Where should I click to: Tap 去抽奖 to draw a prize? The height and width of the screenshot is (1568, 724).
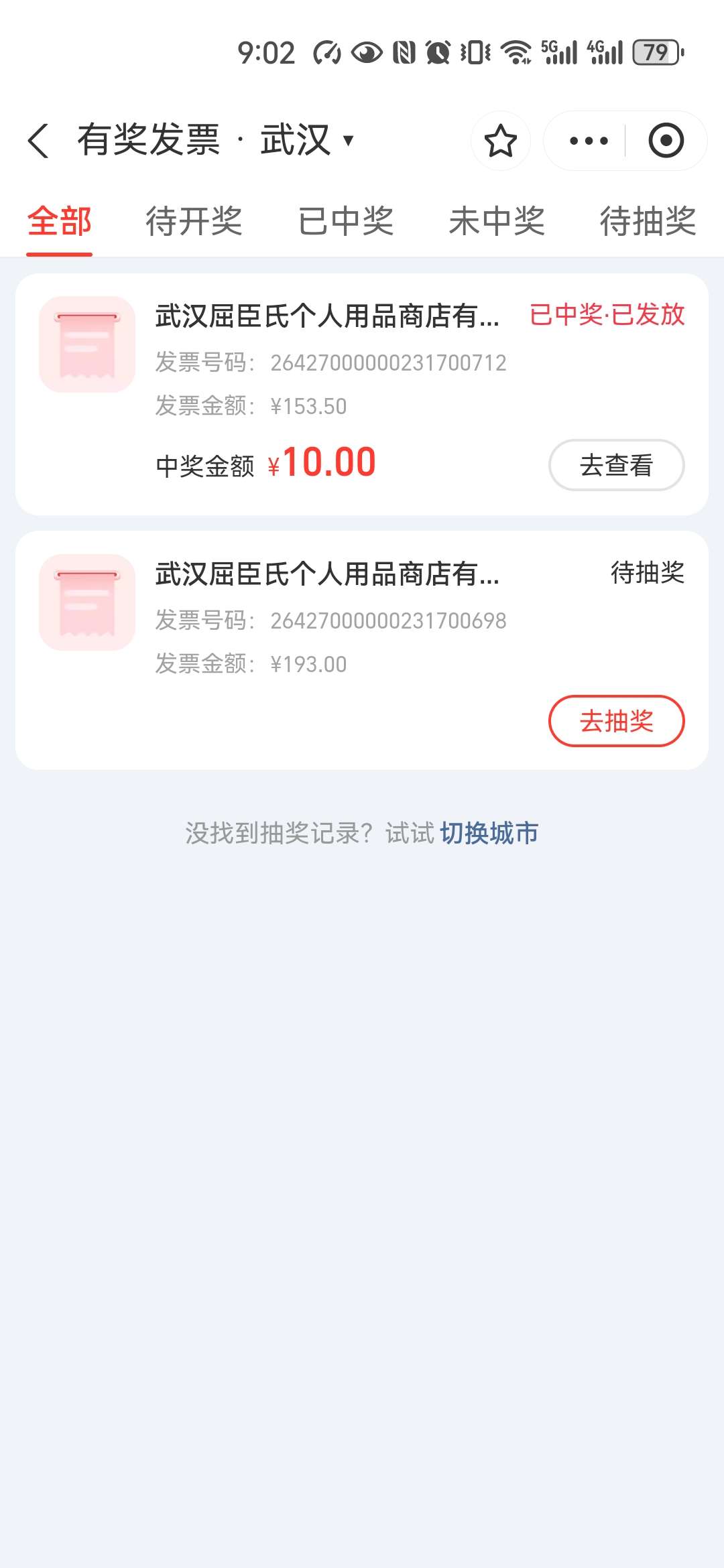616,721
